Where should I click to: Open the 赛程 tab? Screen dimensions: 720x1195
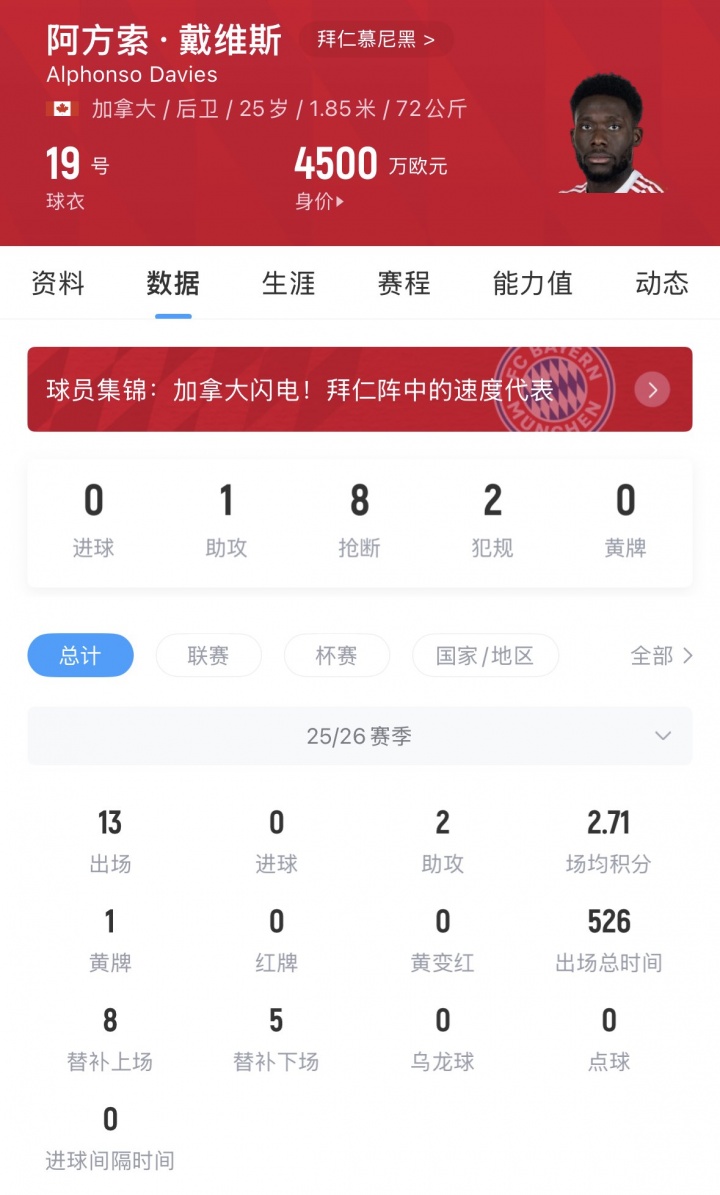click(402, 284)
